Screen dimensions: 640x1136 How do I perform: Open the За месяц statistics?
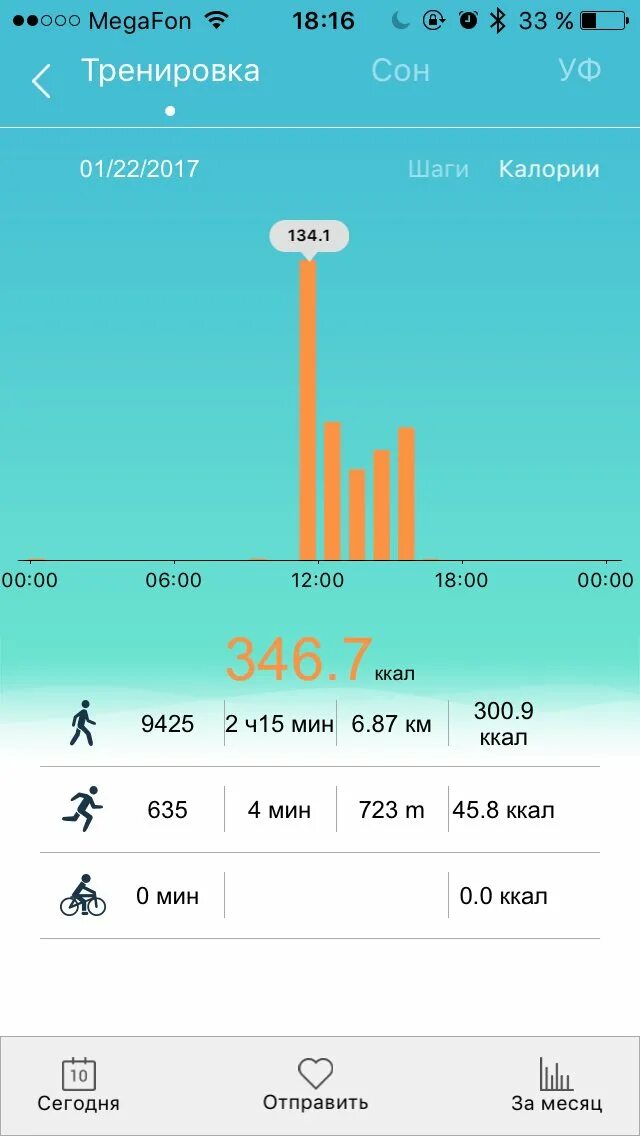(556, 1085)
